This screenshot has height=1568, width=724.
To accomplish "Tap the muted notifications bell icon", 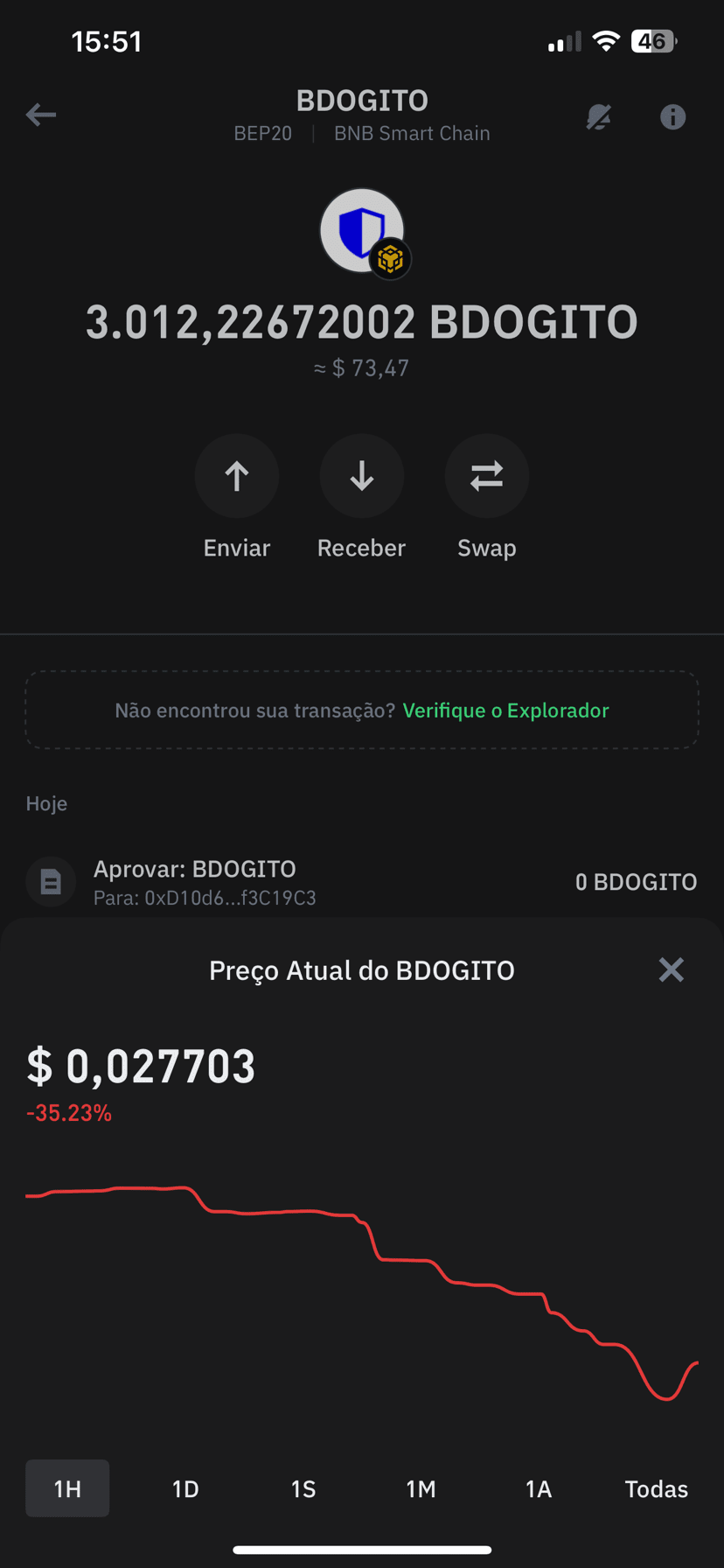I will (598, 116).
